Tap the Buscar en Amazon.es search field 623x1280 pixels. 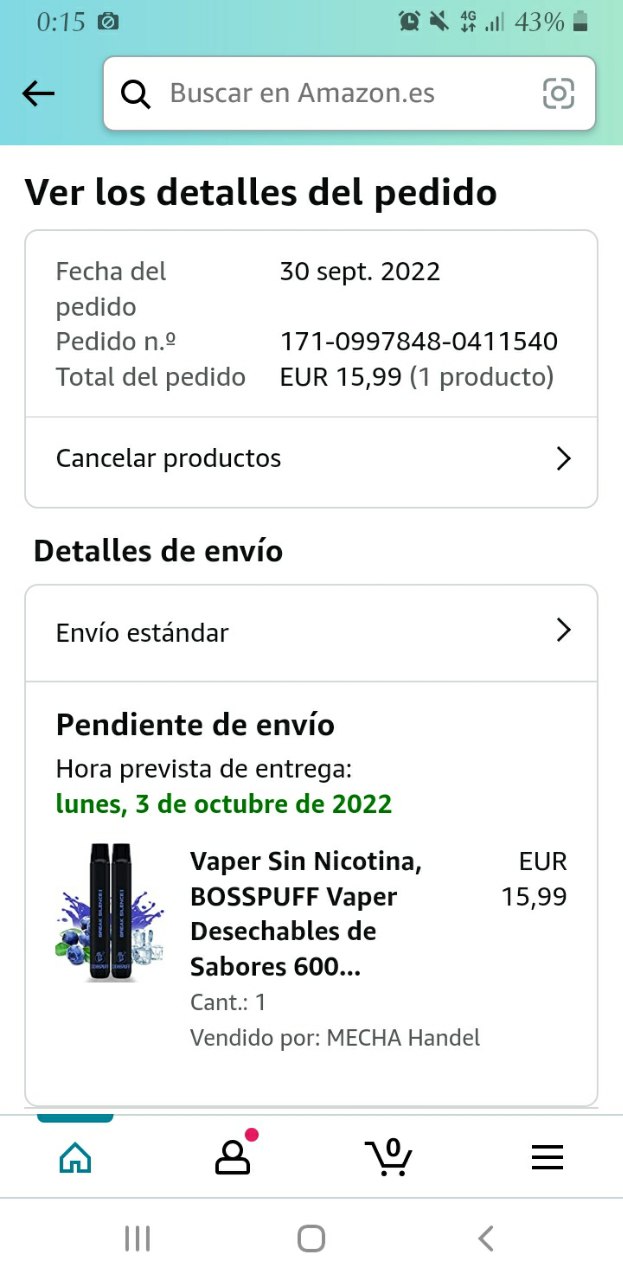[x=330, y=94]
